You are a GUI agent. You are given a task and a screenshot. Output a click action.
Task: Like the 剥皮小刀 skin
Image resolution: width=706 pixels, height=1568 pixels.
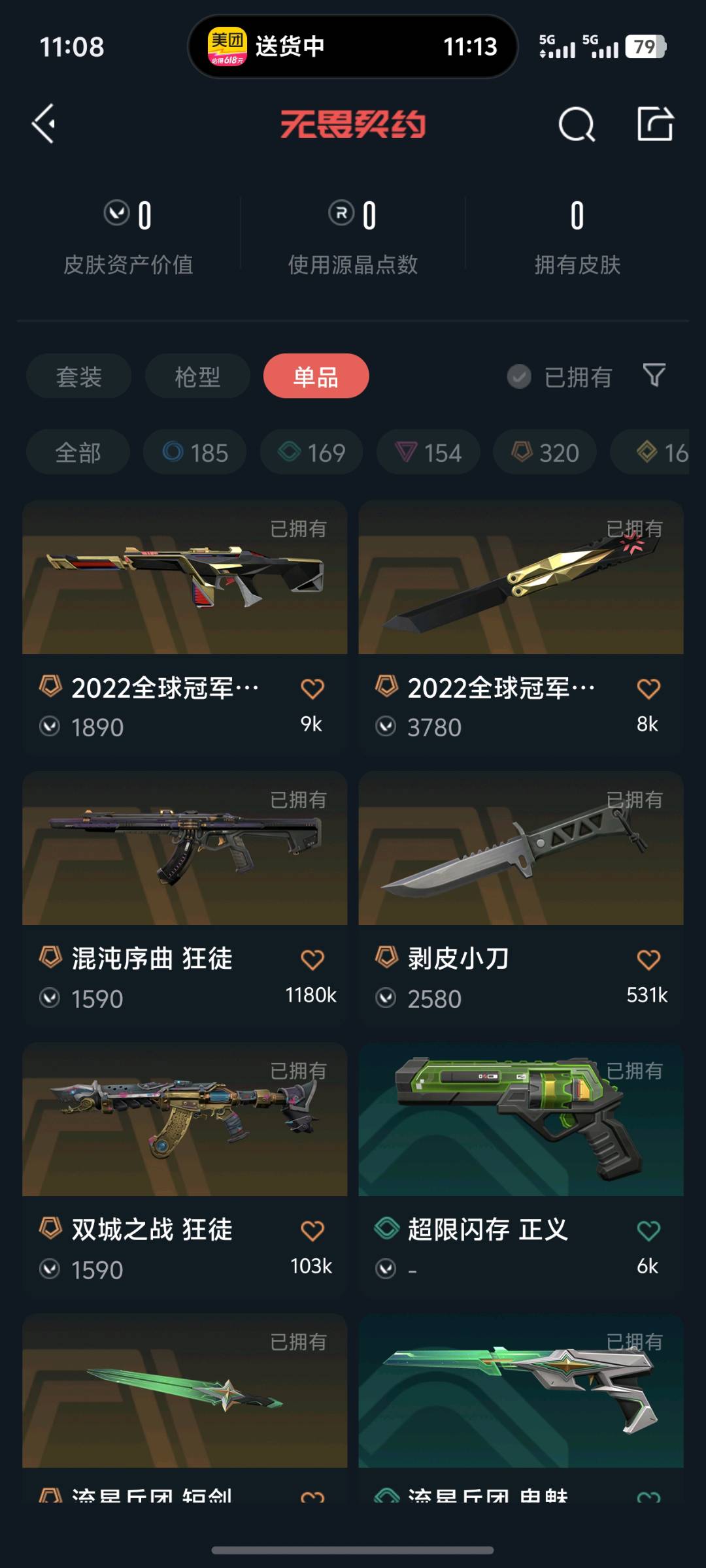coord(648,960)
